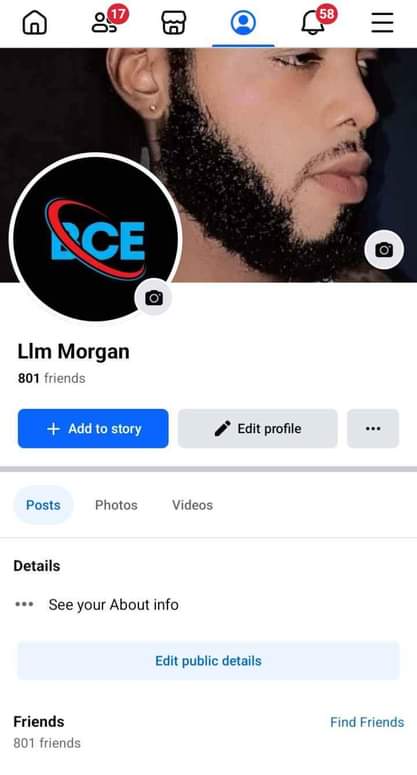The image size is (417, 775).
Task: Tap Edit public details
Action: click(208, 661)
